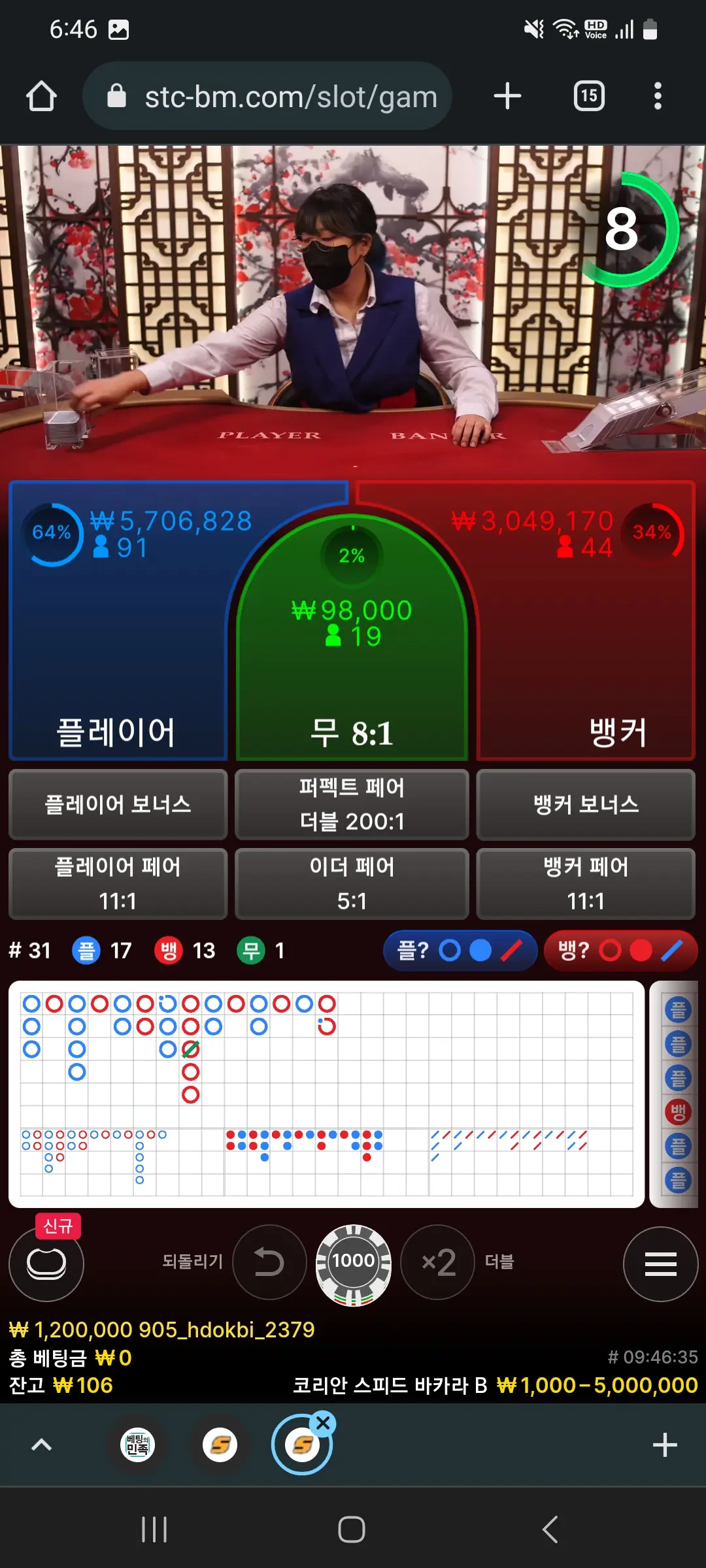The image size is (706, 1568).
Task: Bet on 이더 페어 5:1
Action: click(352, 883)
